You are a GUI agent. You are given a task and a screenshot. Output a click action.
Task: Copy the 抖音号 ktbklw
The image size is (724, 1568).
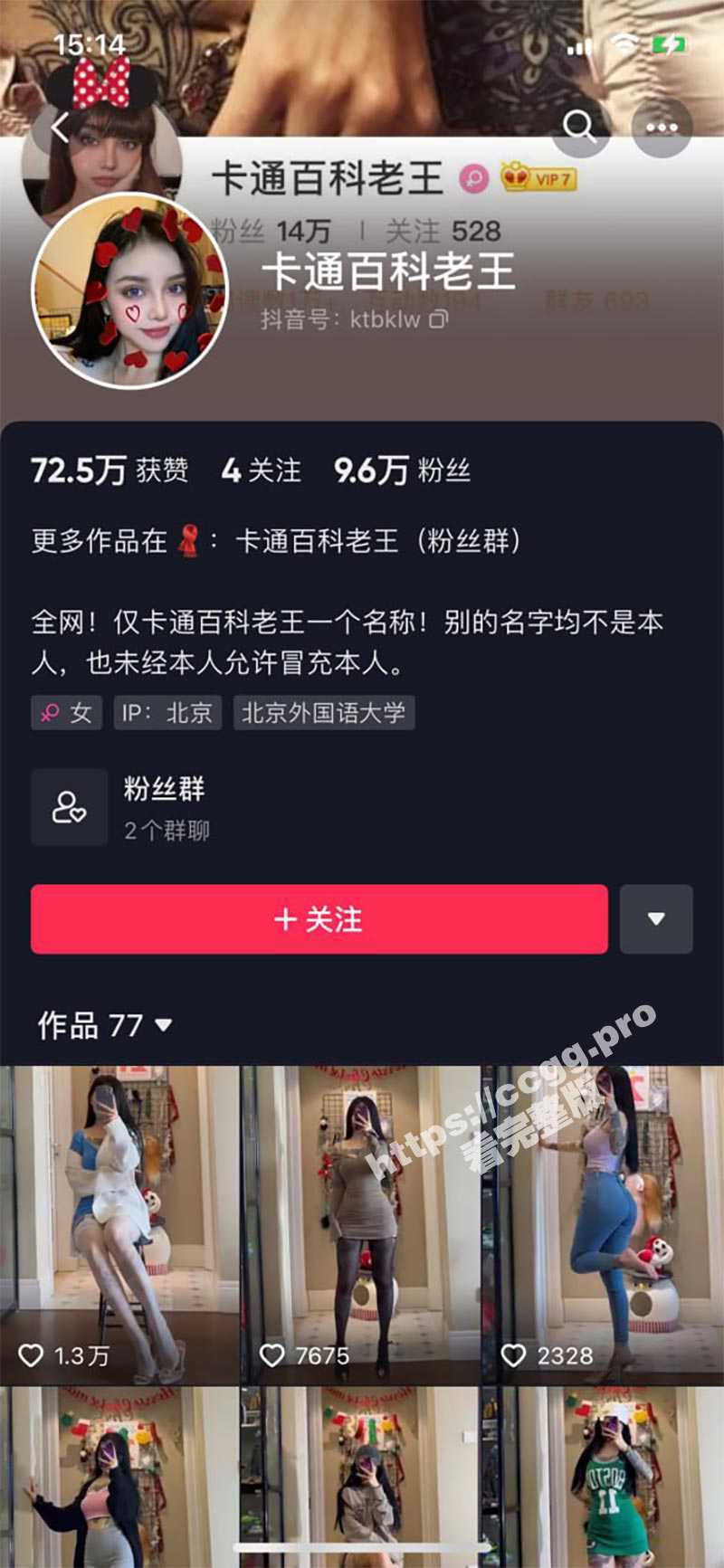coord(438,319)
